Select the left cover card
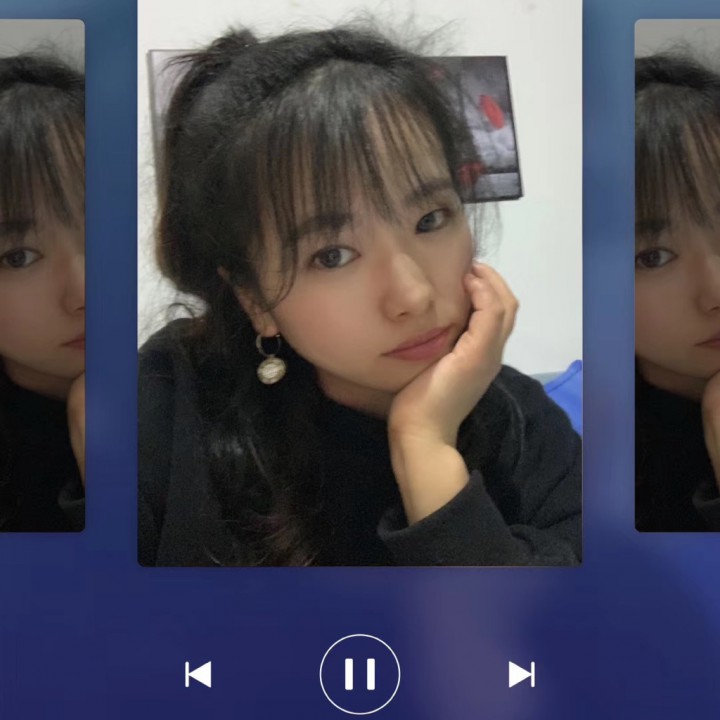The width and height of the screenshot is (720, 720). pyautogui.click(x=41, y=275)
